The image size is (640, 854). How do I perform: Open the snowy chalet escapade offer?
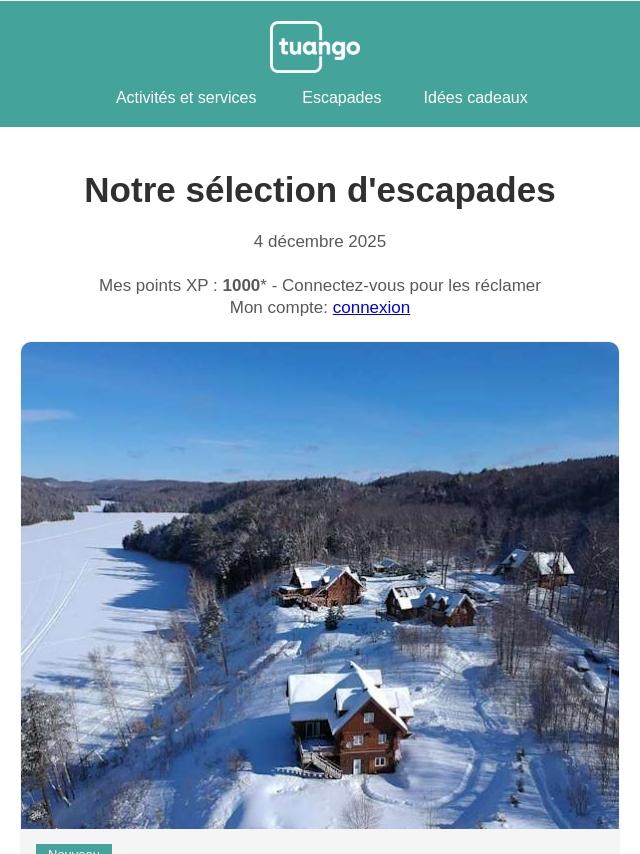320,585
